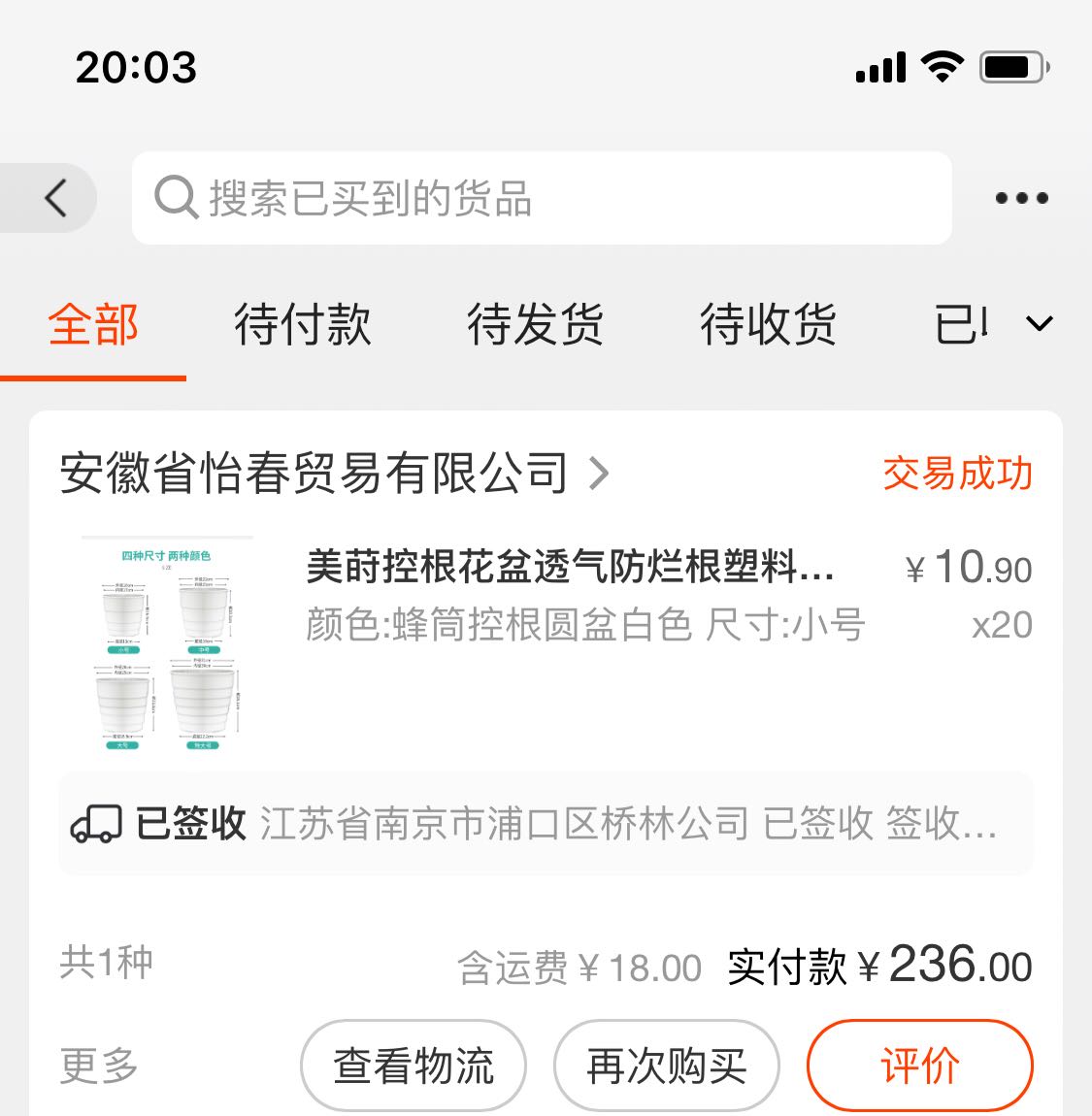Search purchased items in the search box

[x=542, y=198]
